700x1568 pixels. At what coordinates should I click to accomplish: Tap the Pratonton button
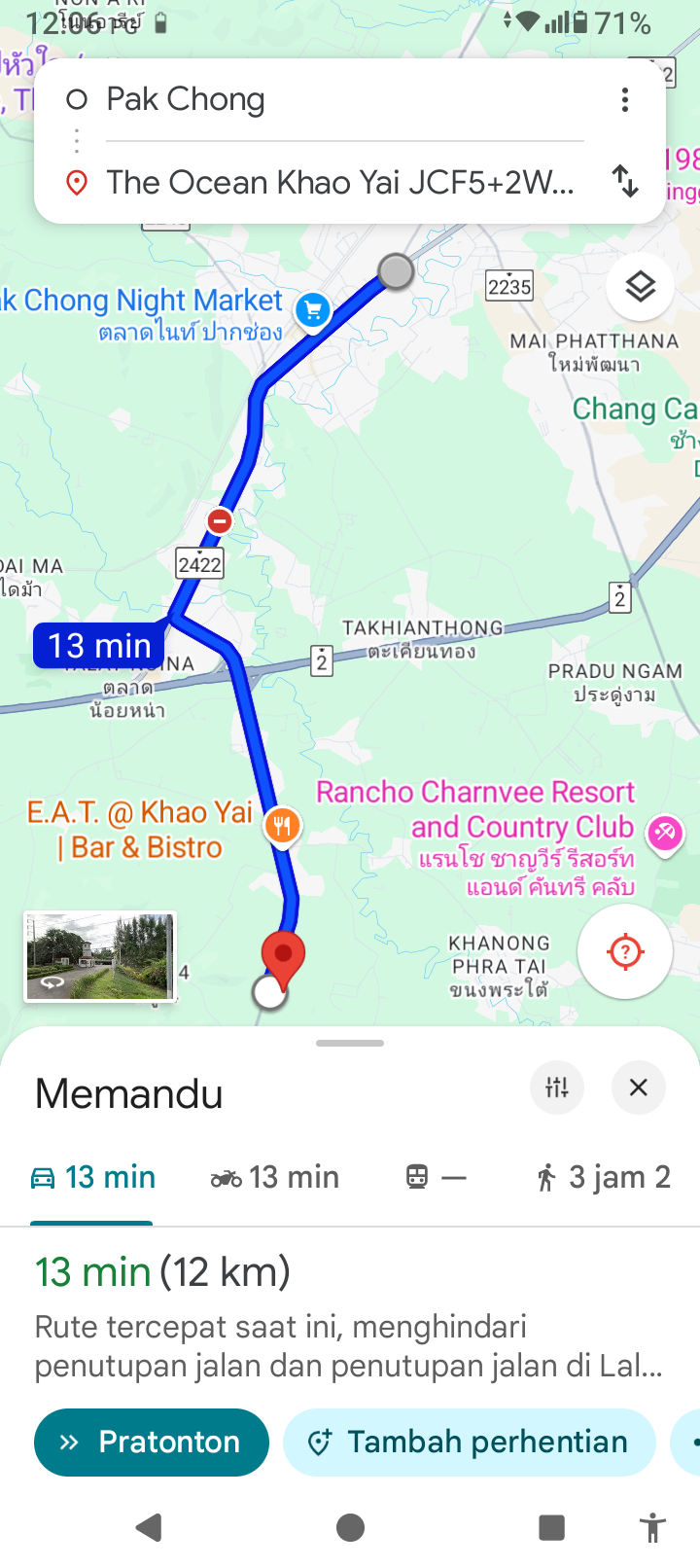coord(152,1442)
